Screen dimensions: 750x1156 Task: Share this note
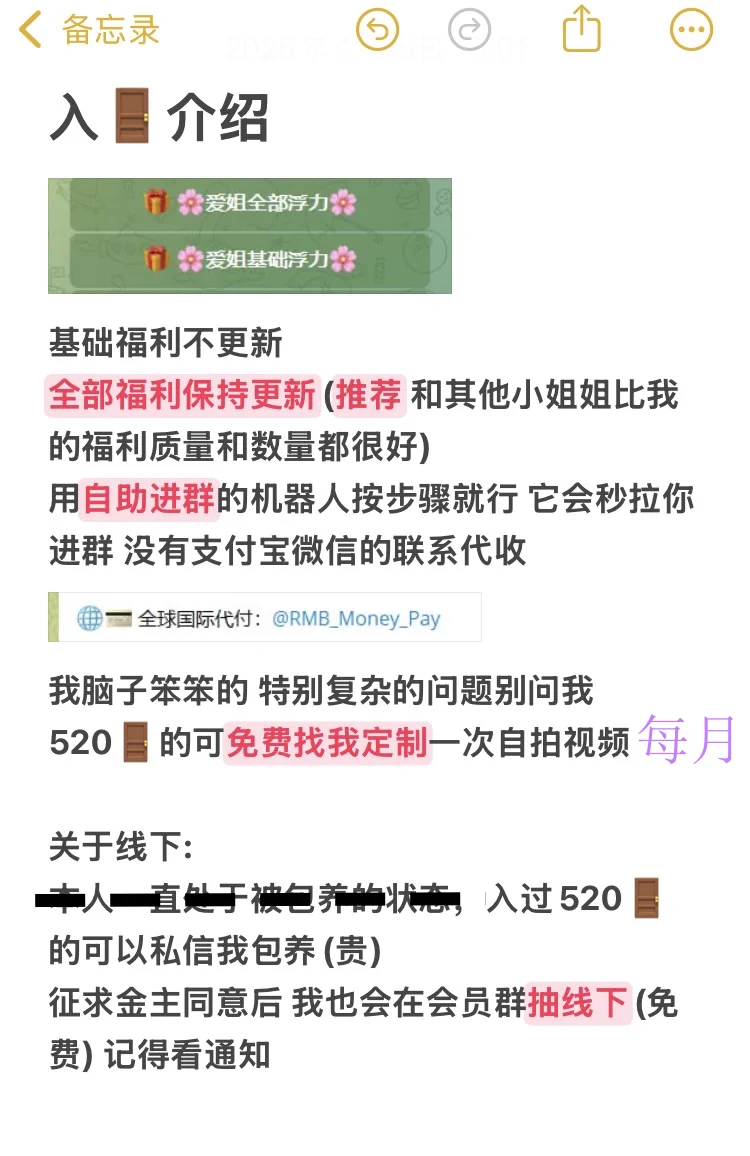(582, 30)
